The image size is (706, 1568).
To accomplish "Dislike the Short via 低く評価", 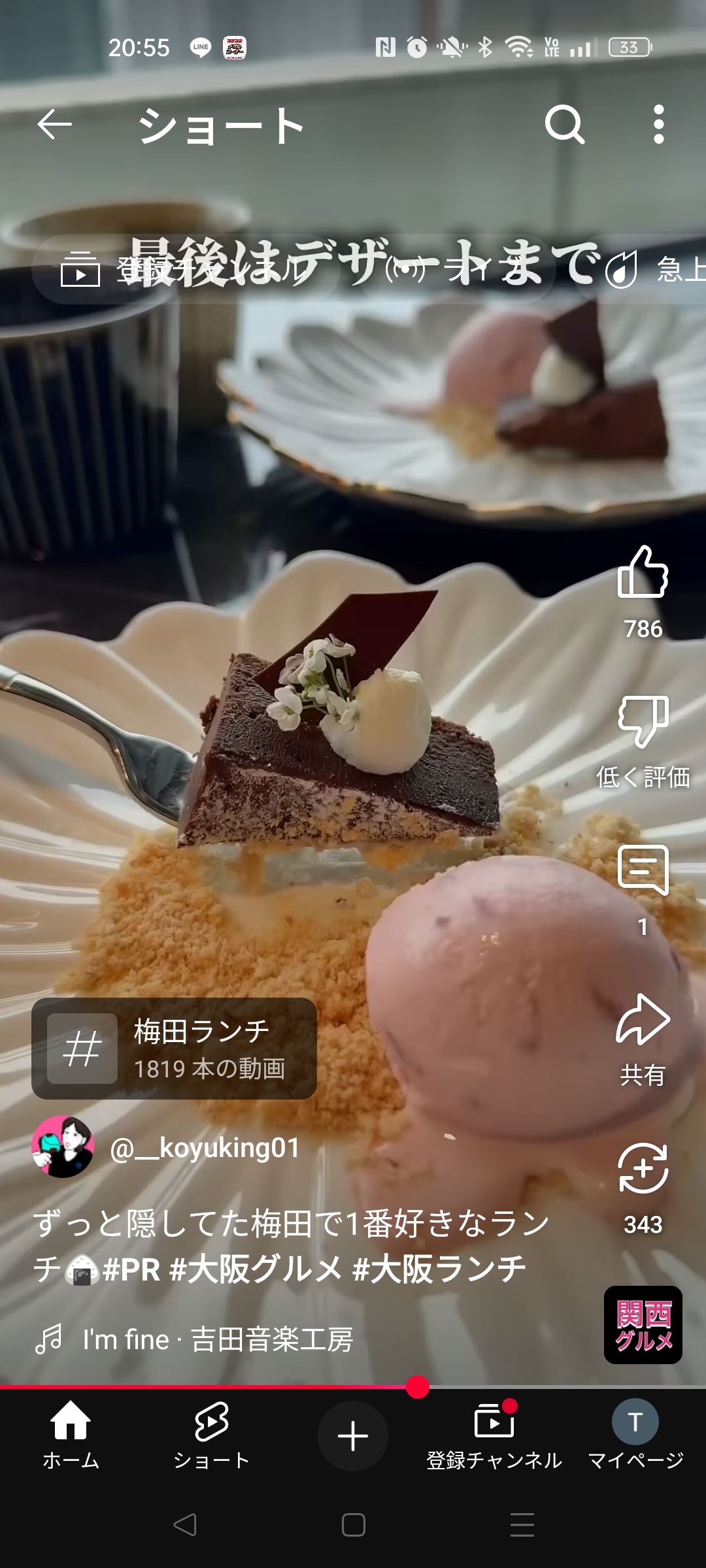I will click(x=643, y=722).
